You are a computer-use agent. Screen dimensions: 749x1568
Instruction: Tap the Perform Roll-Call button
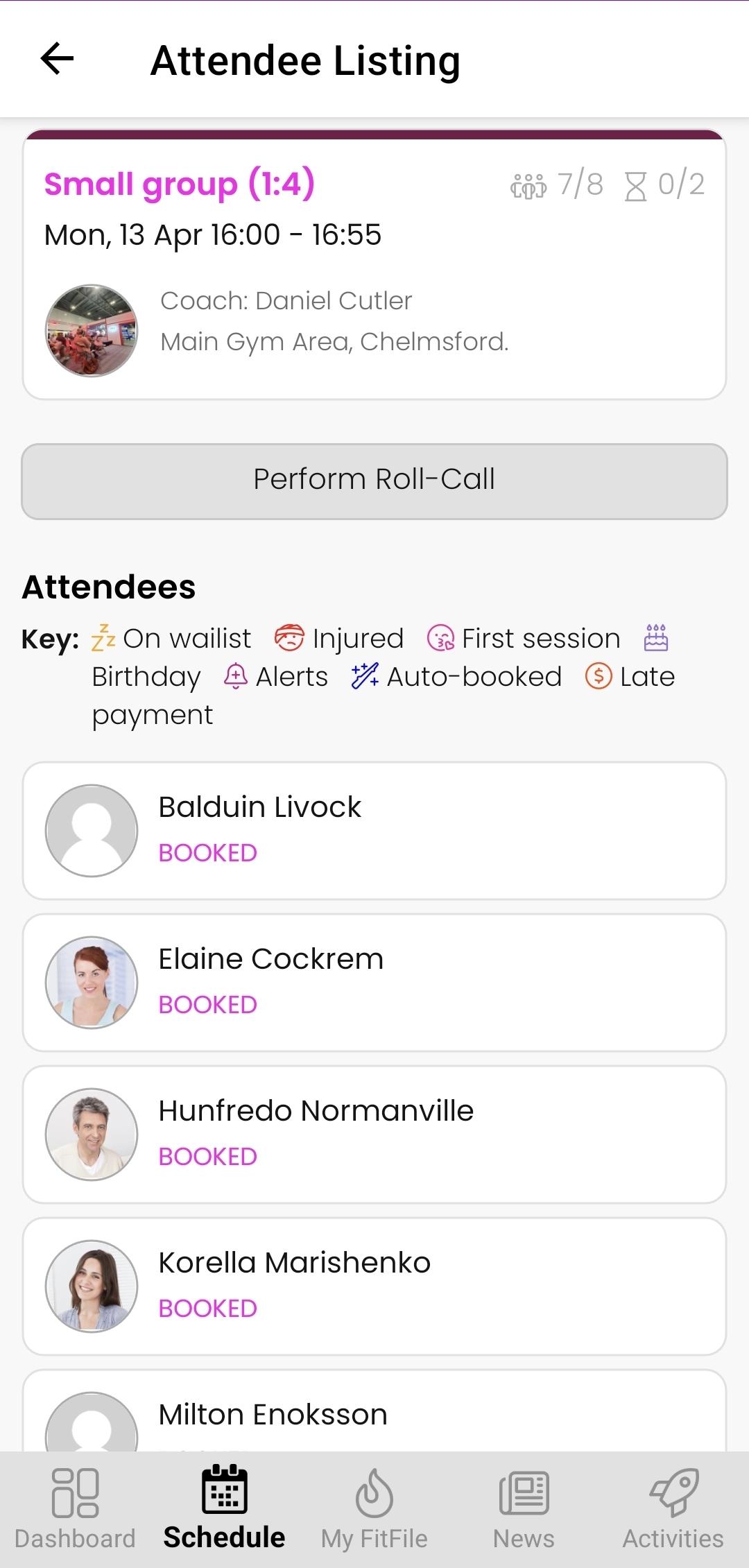(x=374, y=481)
